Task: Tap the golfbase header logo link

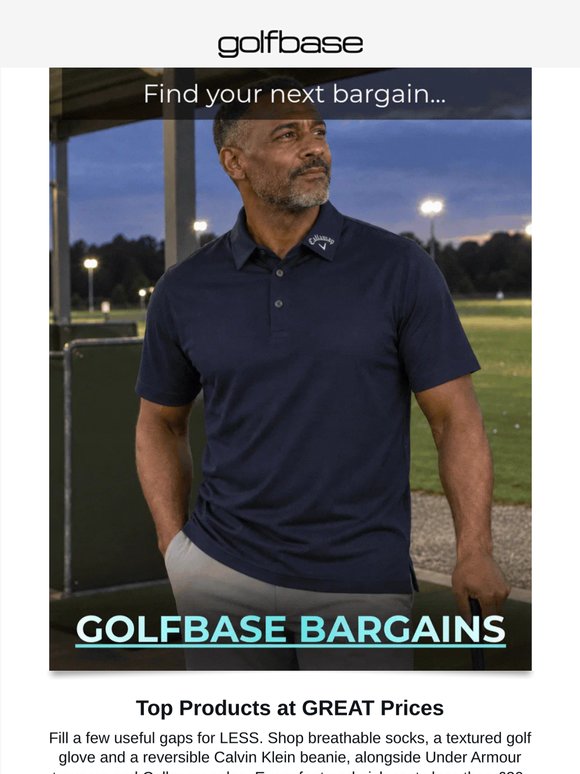Action: [x=290, y=44]
